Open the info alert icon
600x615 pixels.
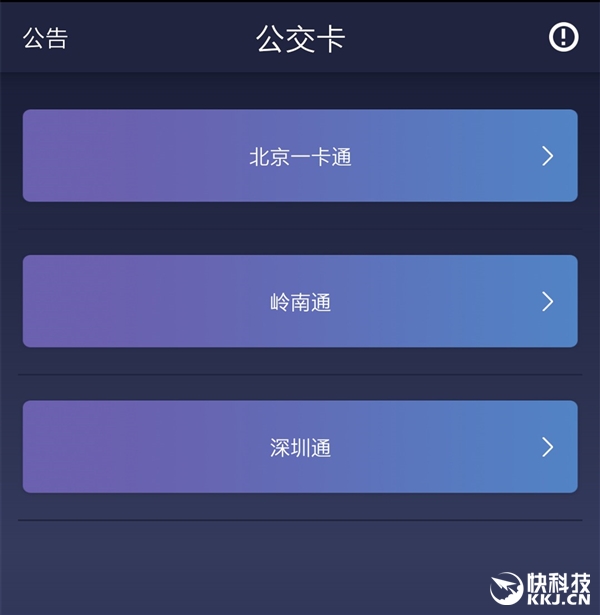563,38
